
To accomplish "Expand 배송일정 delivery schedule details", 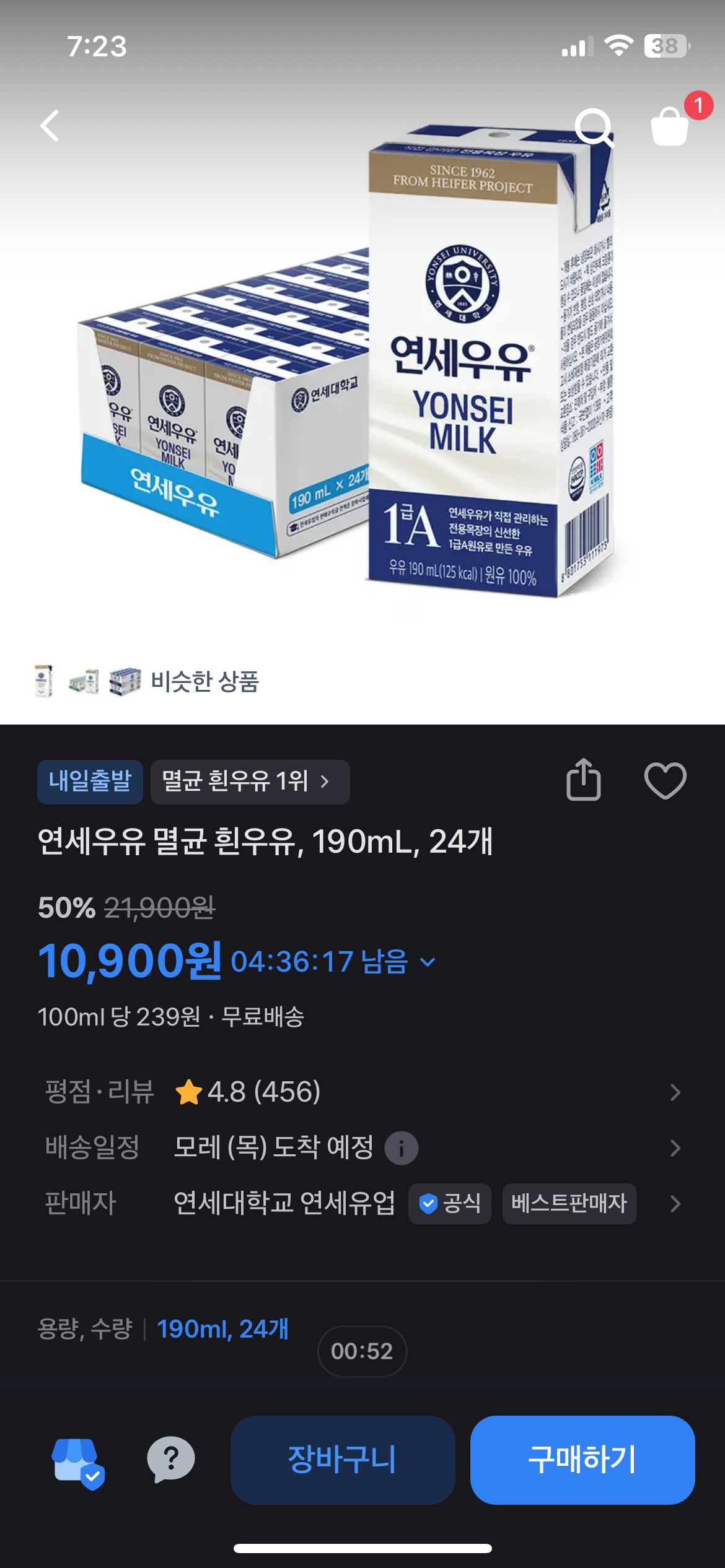I will pyautogui.click(x=677, y=1148).
